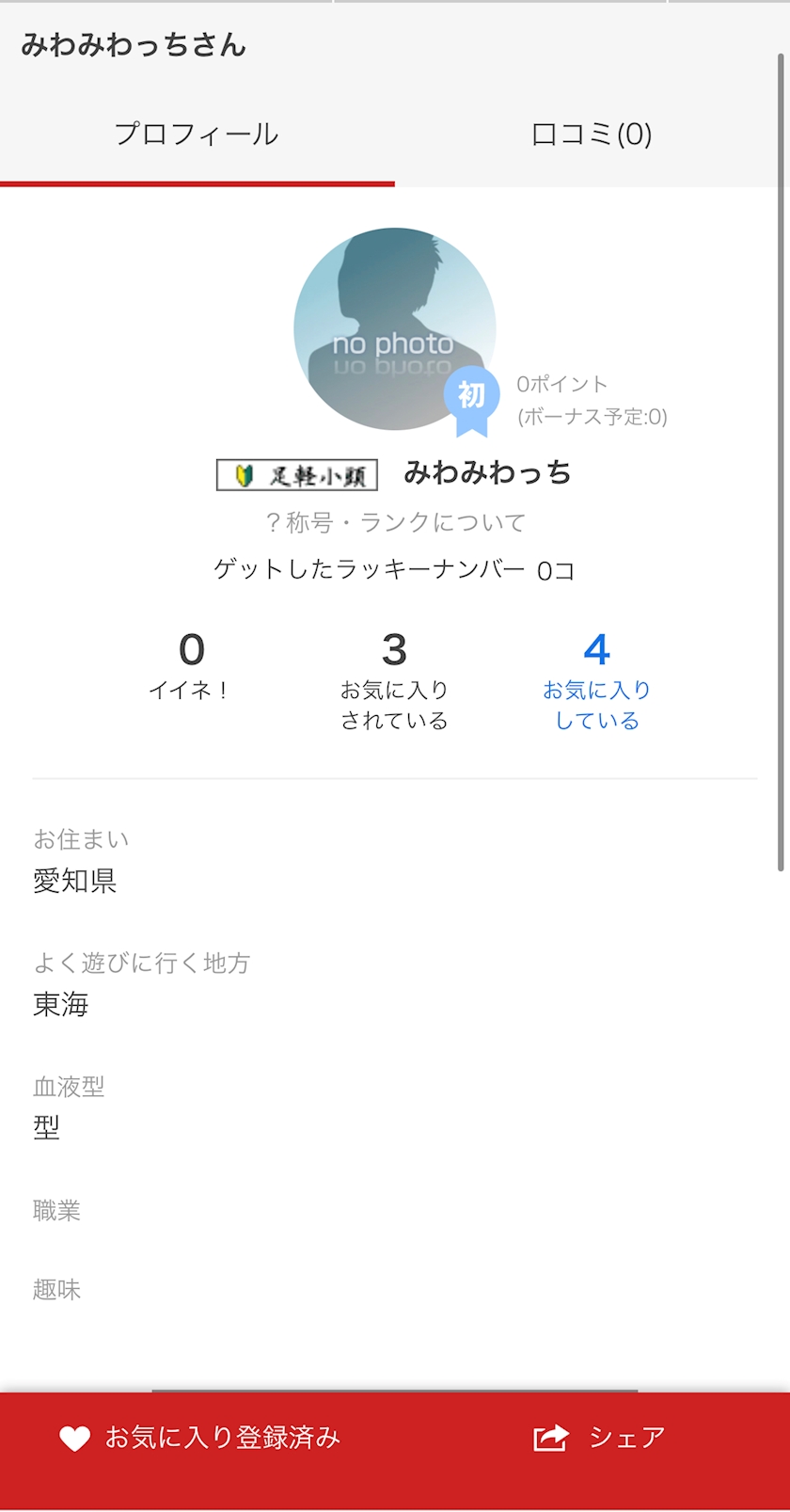The height and width of the screenshot is (1512, 790).
Task: Share this profile via シェア
Action: [599, 1438]
